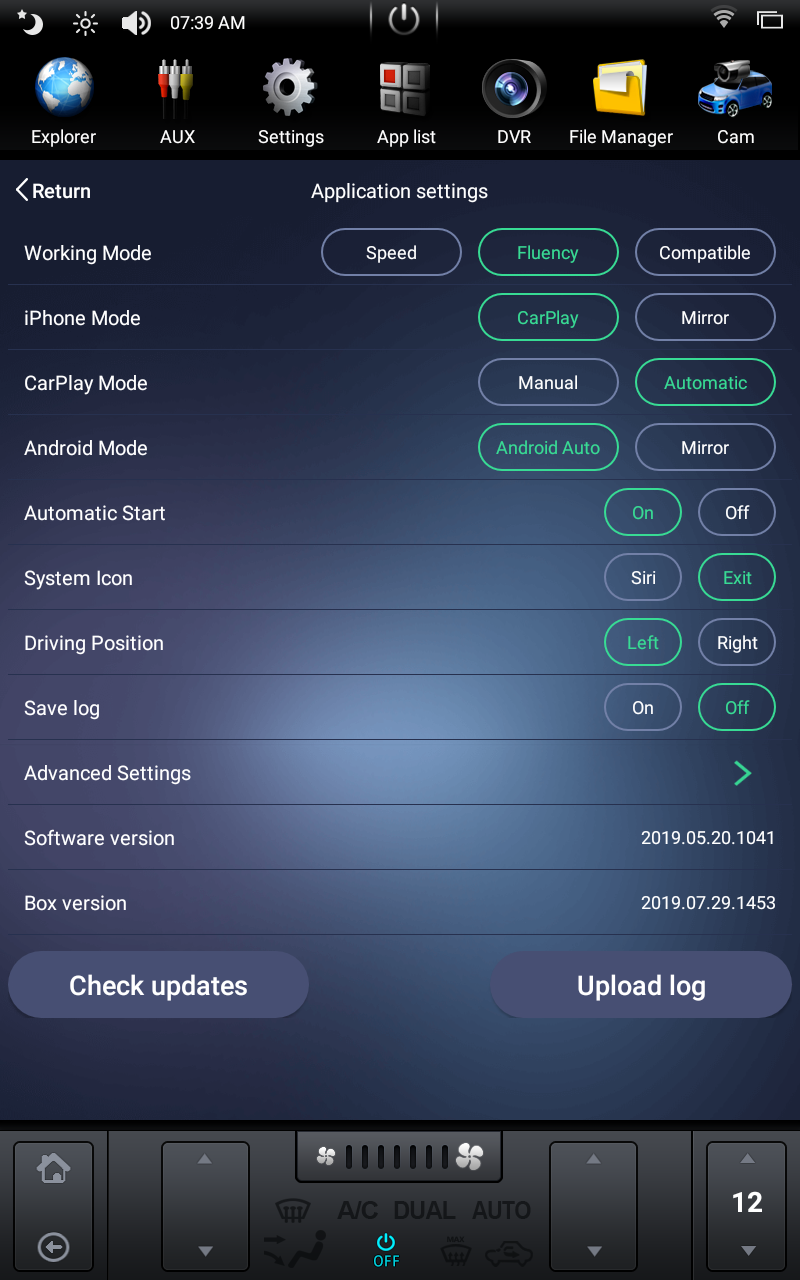Open Advanced Settings

[742, 773]
